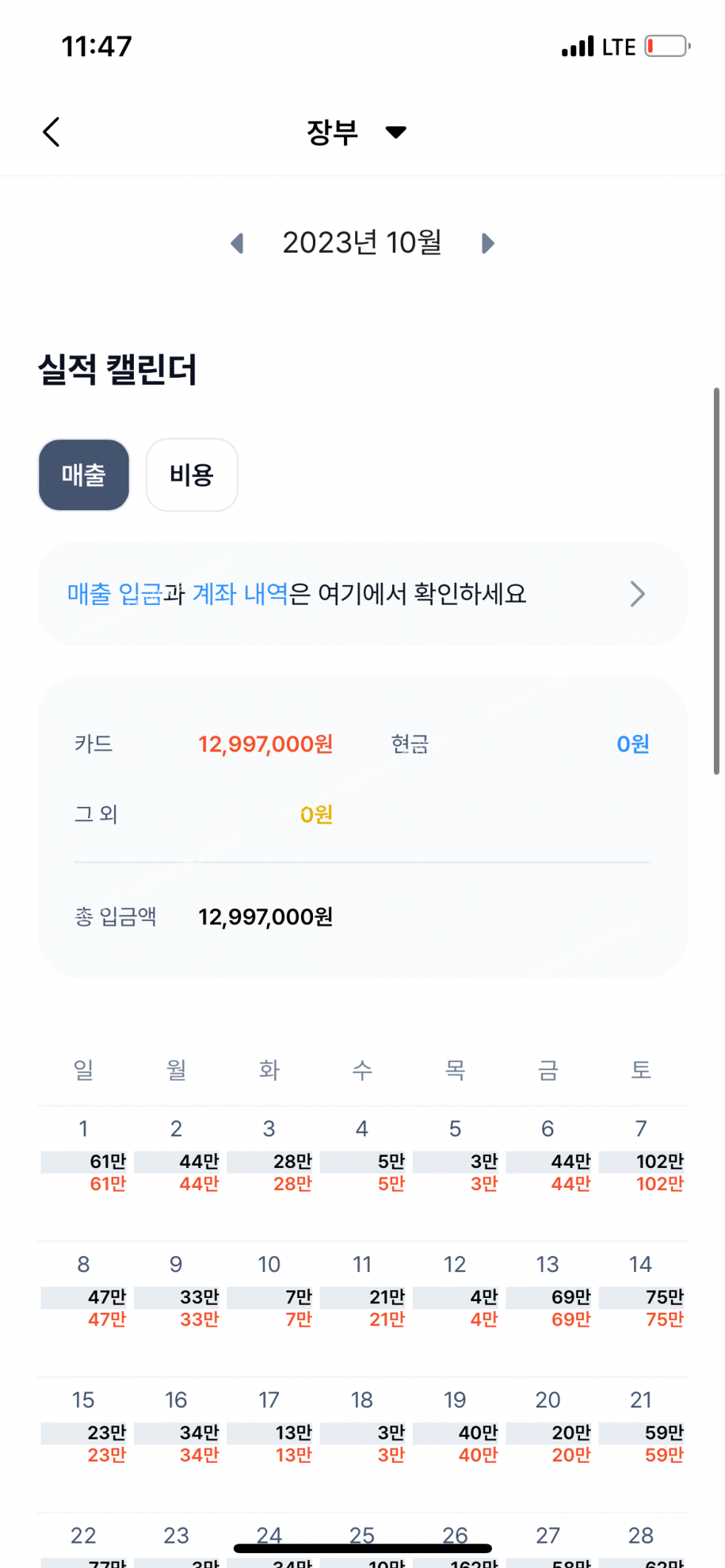Tap October 19 with 40만 sales
Viewport: 725px width, 1568px height.
point(455,1428)
